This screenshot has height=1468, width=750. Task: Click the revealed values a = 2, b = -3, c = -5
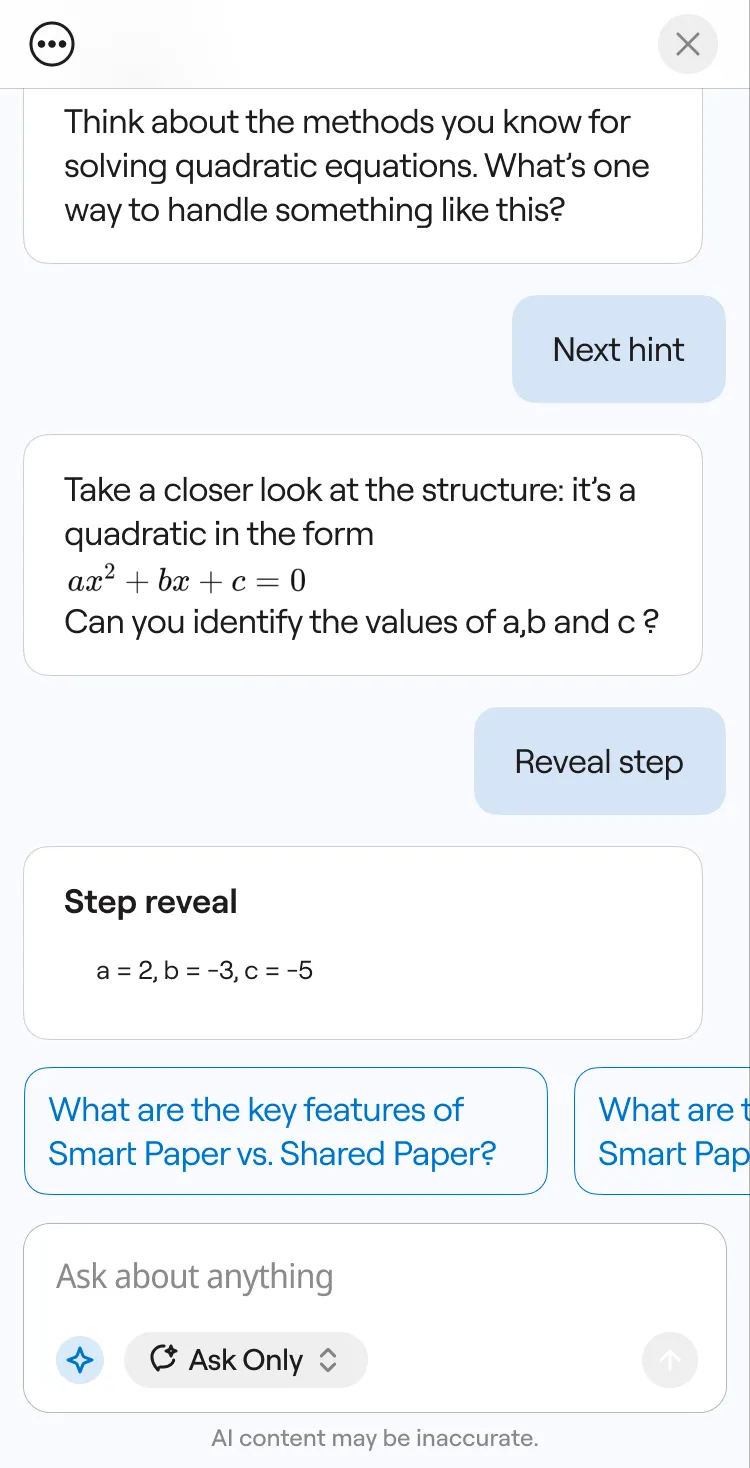(205, 970)
